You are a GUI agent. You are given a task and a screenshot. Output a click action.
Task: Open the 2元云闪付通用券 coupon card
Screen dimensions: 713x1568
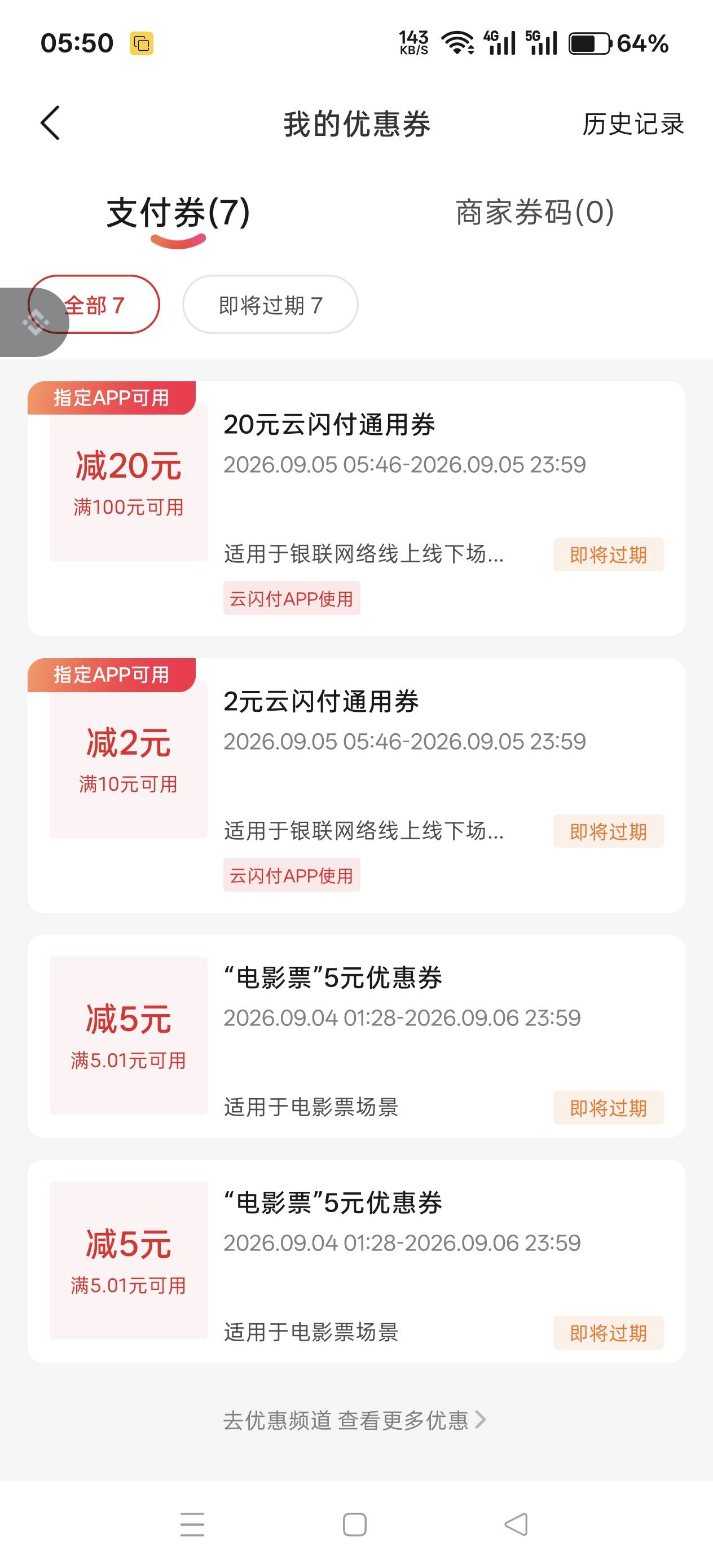pos(356,785)
